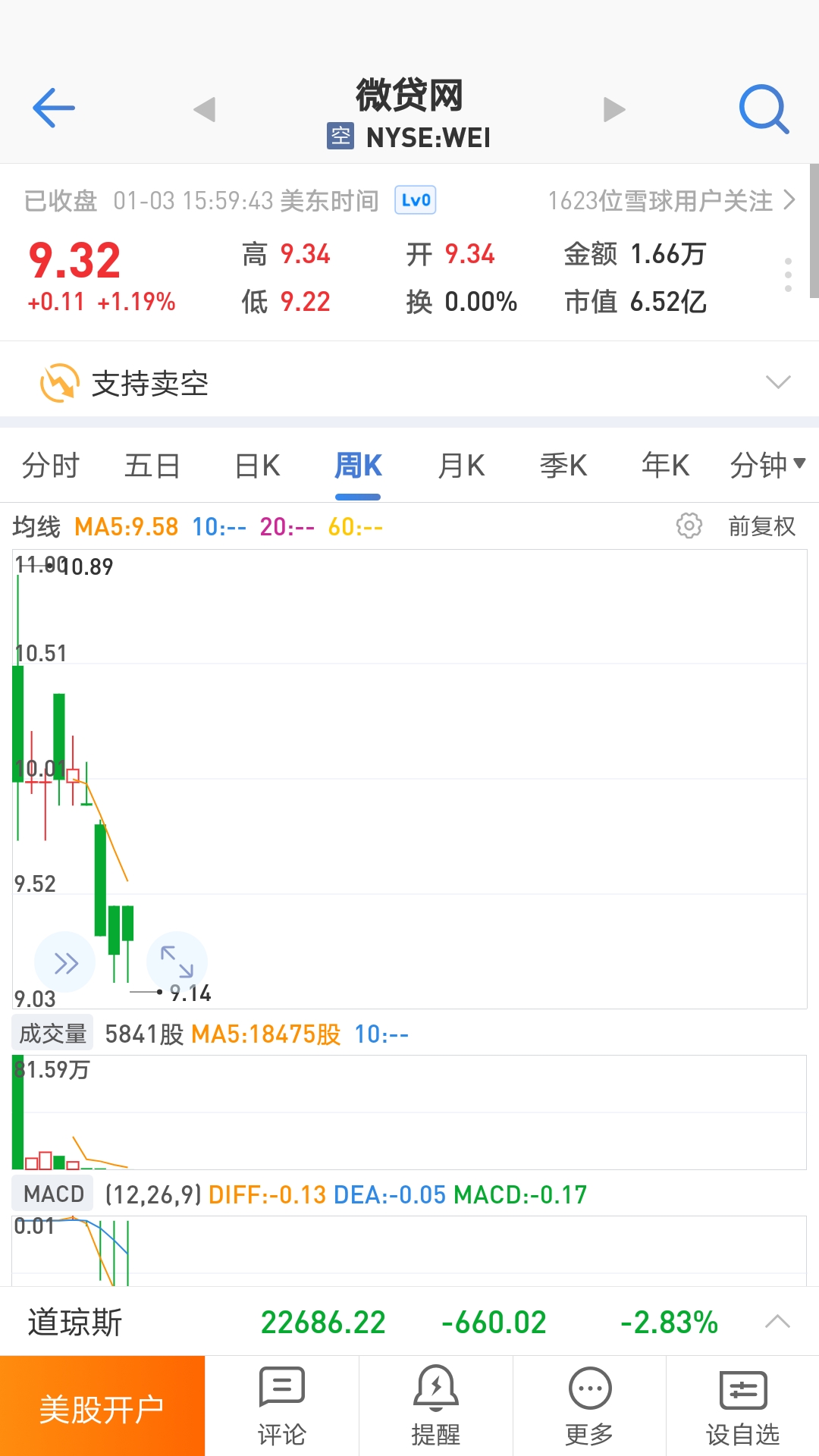Tap the 空 short-sell badge next to NYSE:WEI
Viewport: 819px width, 1456px height.
tap(340, 136)
